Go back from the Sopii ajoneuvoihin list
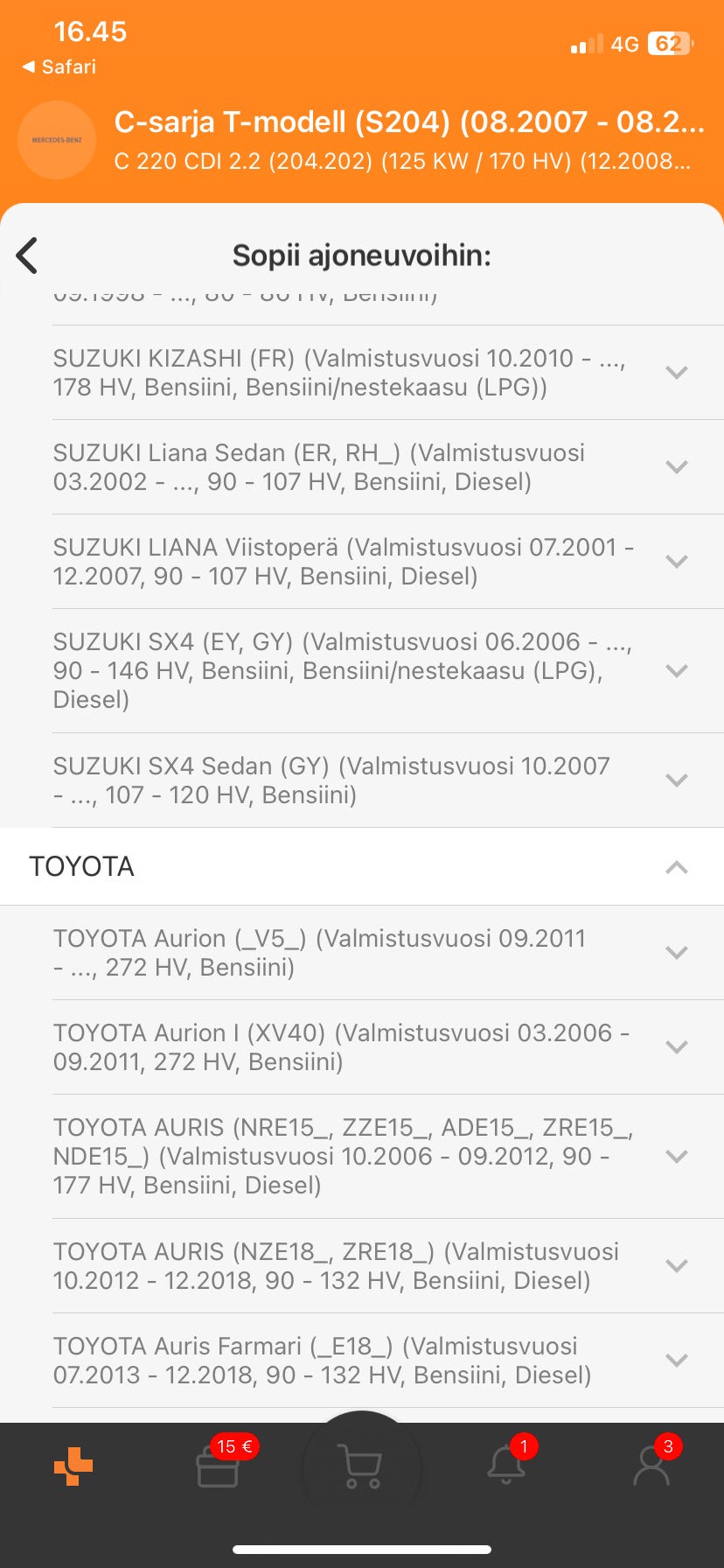Screen dimensions: 724x1568 [28, 255]
